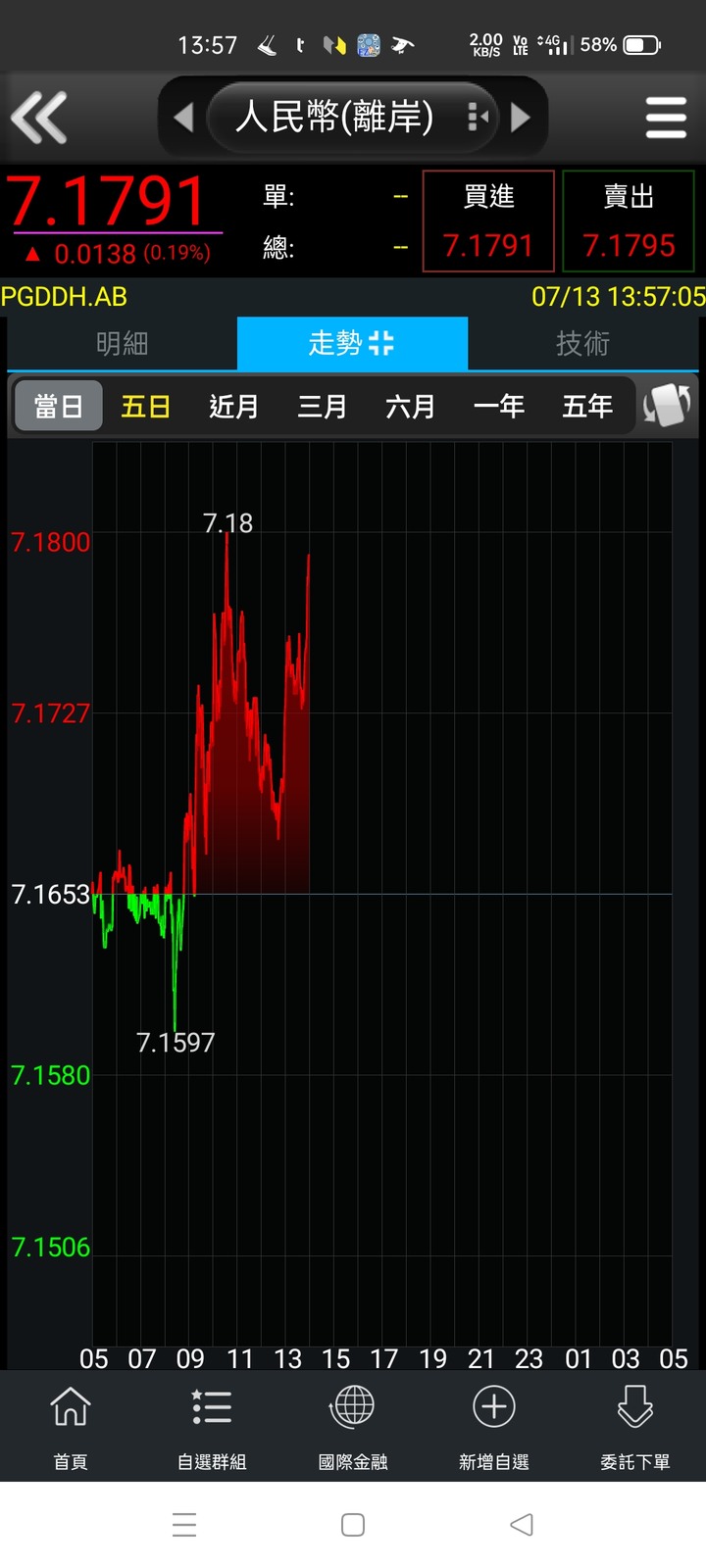Tap the 買進 price box
Image resolution: width=706 pixels, height=1568 pixels.
(488, 220)
